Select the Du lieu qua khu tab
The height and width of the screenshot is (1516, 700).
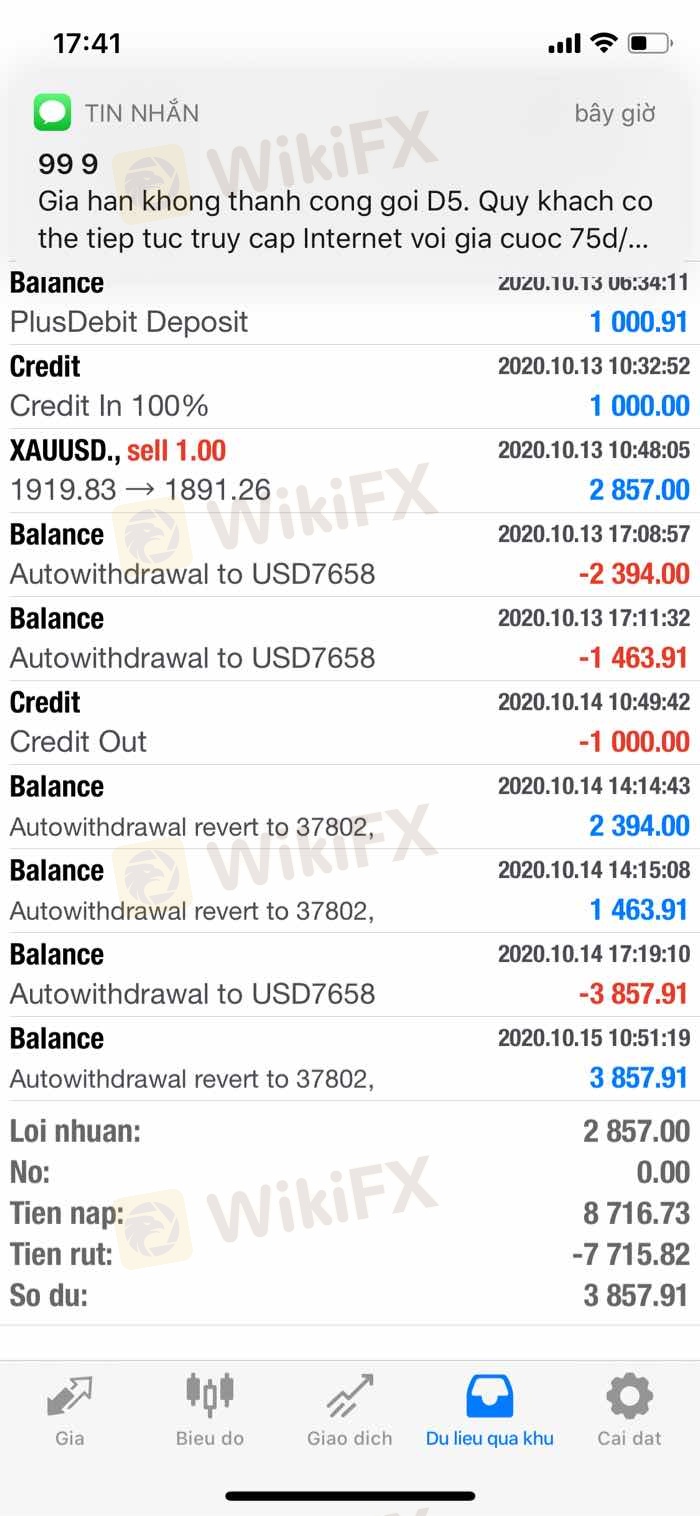pos(490,1412)
